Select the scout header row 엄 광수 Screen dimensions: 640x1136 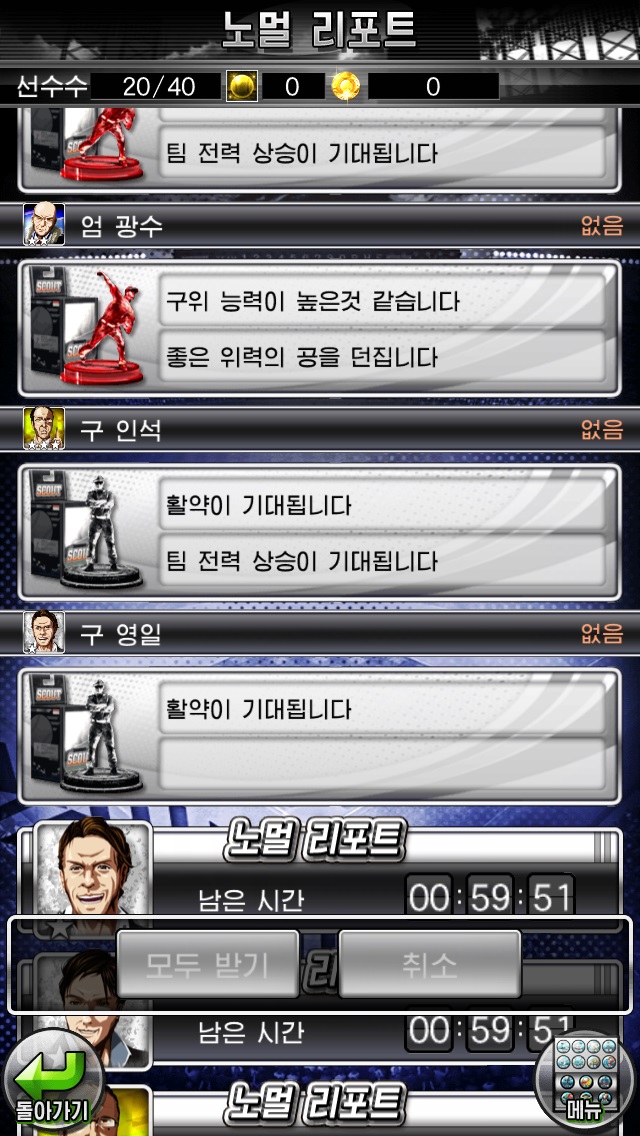pyautogui.click(x=320, y=225)
